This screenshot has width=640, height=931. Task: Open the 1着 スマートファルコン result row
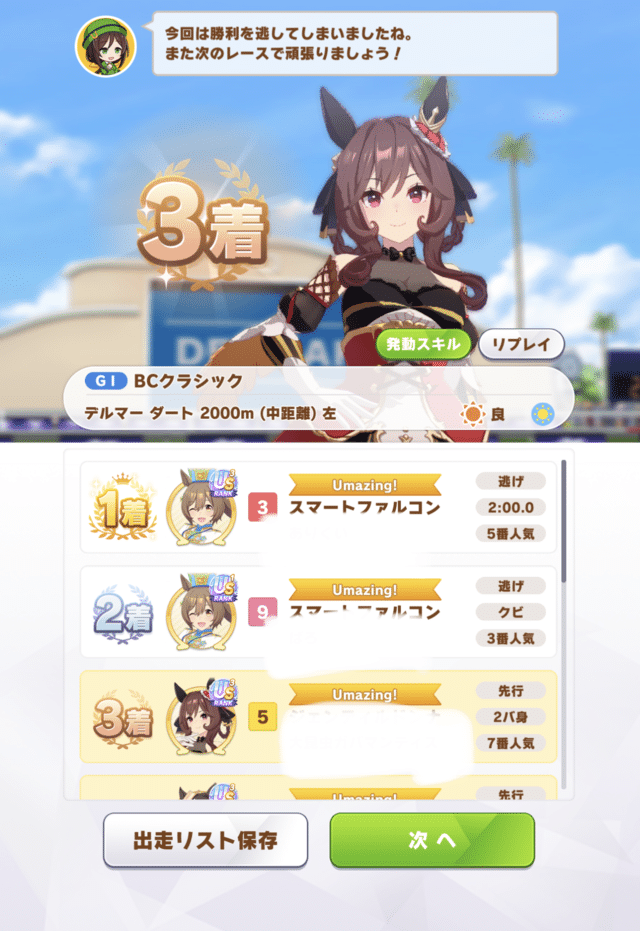(x=318, y=507)
